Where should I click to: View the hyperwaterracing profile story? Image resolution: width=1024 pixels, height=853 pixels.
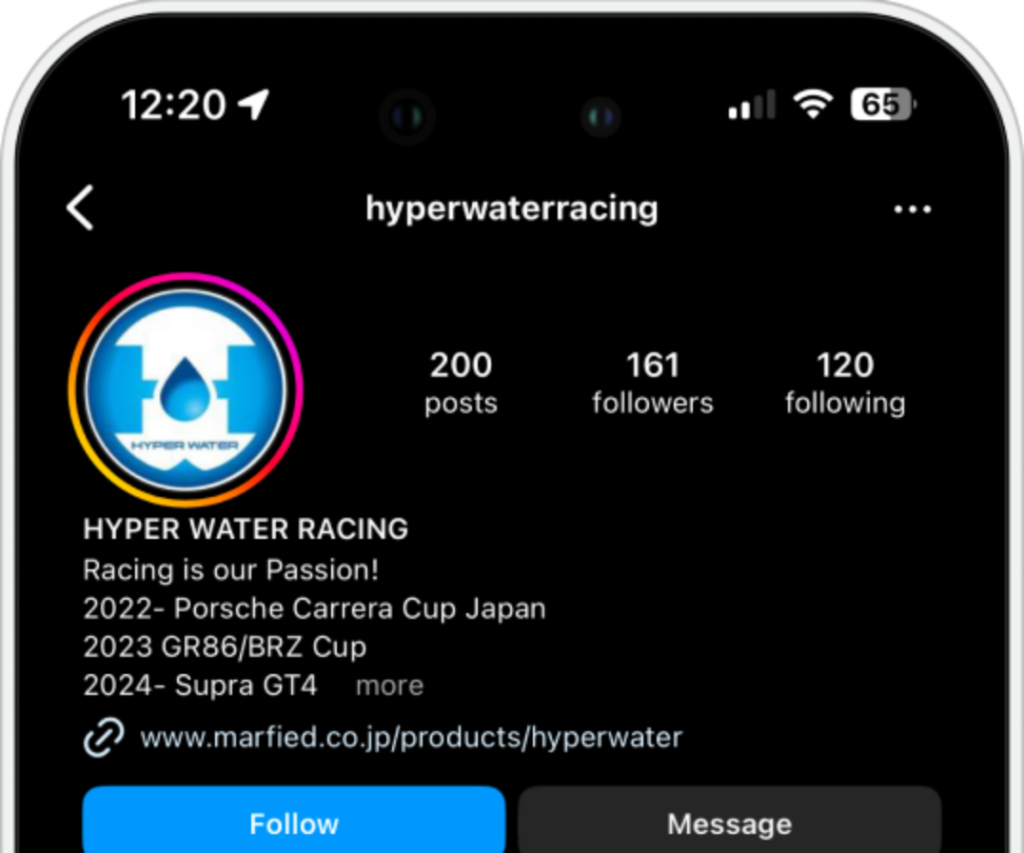click(186, 388)
